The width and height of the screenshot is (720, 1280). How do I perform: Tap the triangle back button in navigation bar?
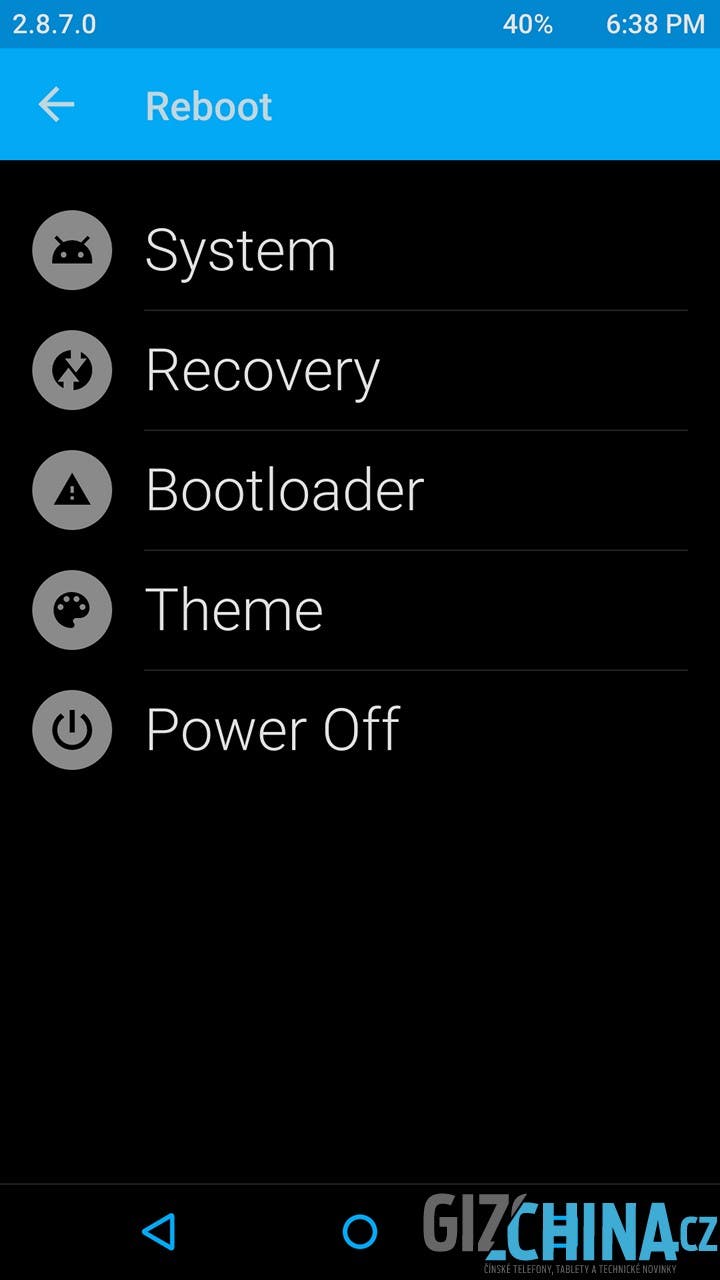pos(159,1231)
